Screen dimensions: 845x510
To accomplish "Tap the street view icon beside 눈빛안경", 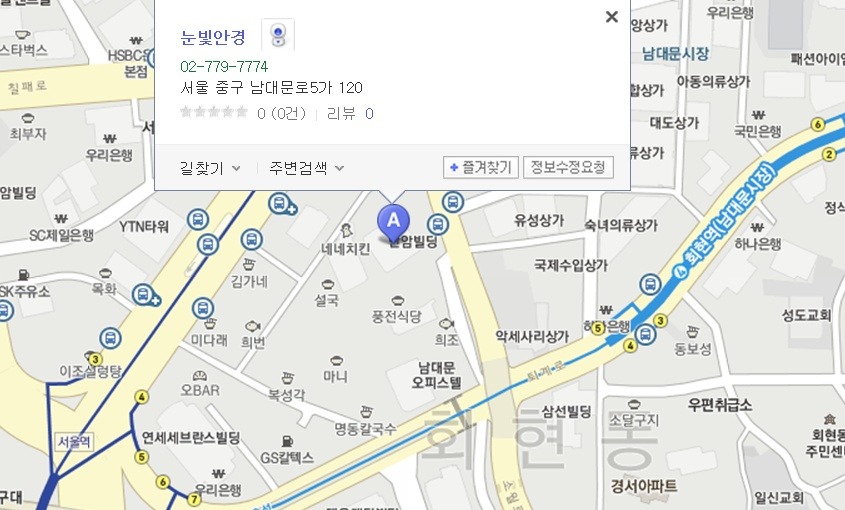I will click(278, 37).
